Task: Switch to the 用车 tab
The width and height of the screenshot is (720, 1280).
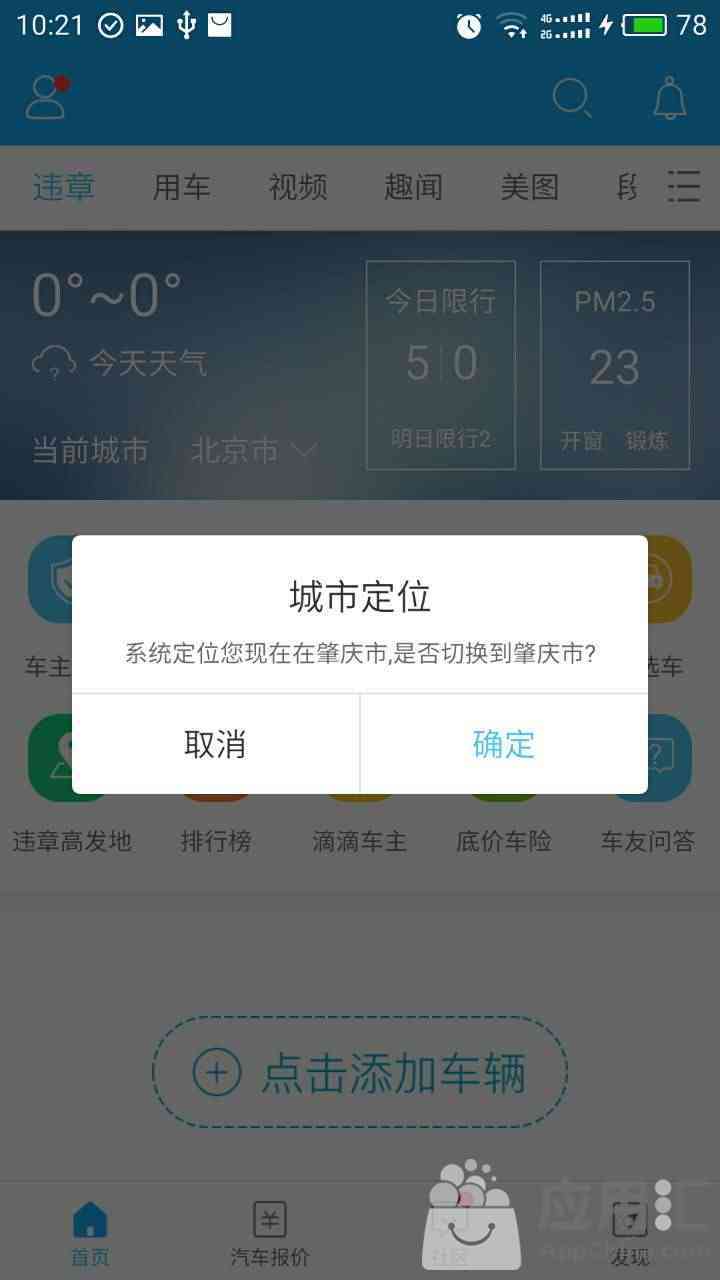Action: [181, 187]
